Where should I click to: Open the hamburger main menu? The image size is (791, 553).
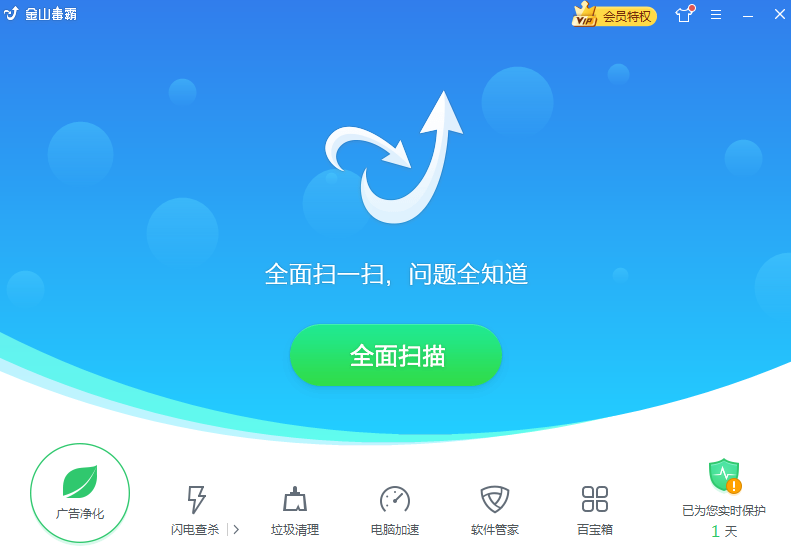[716, 15]
